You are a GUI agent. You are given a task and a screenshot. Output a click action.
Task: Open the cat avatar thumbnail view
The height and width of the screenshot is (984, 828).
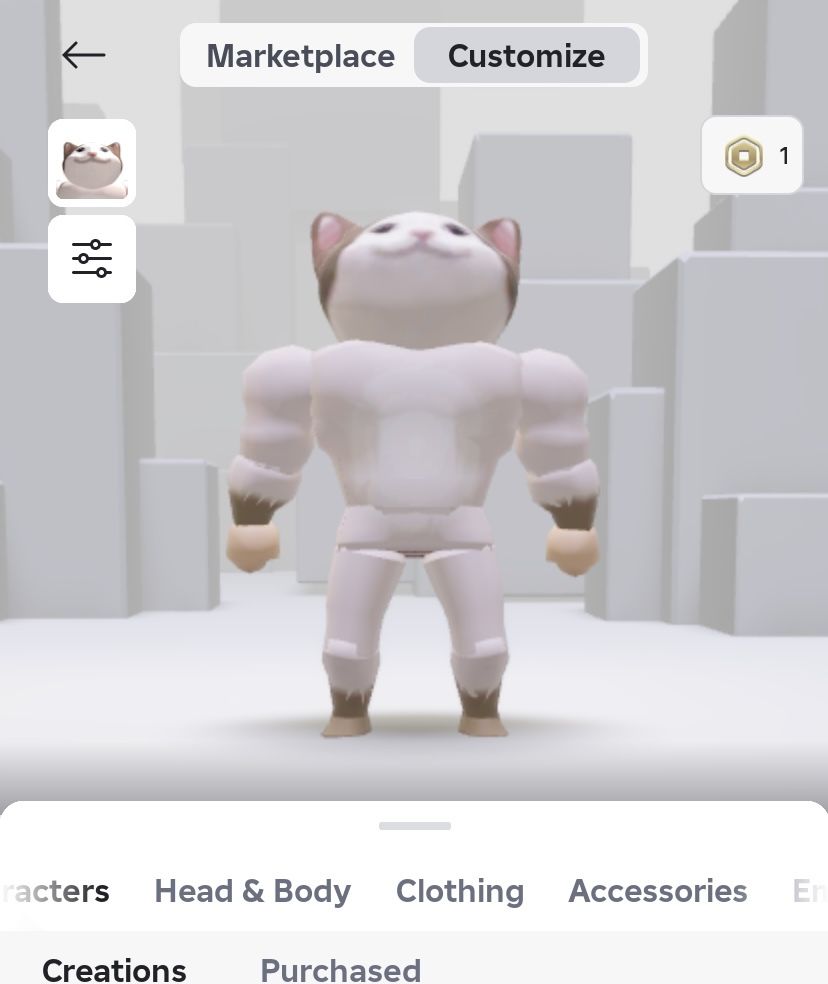point(92,163)
